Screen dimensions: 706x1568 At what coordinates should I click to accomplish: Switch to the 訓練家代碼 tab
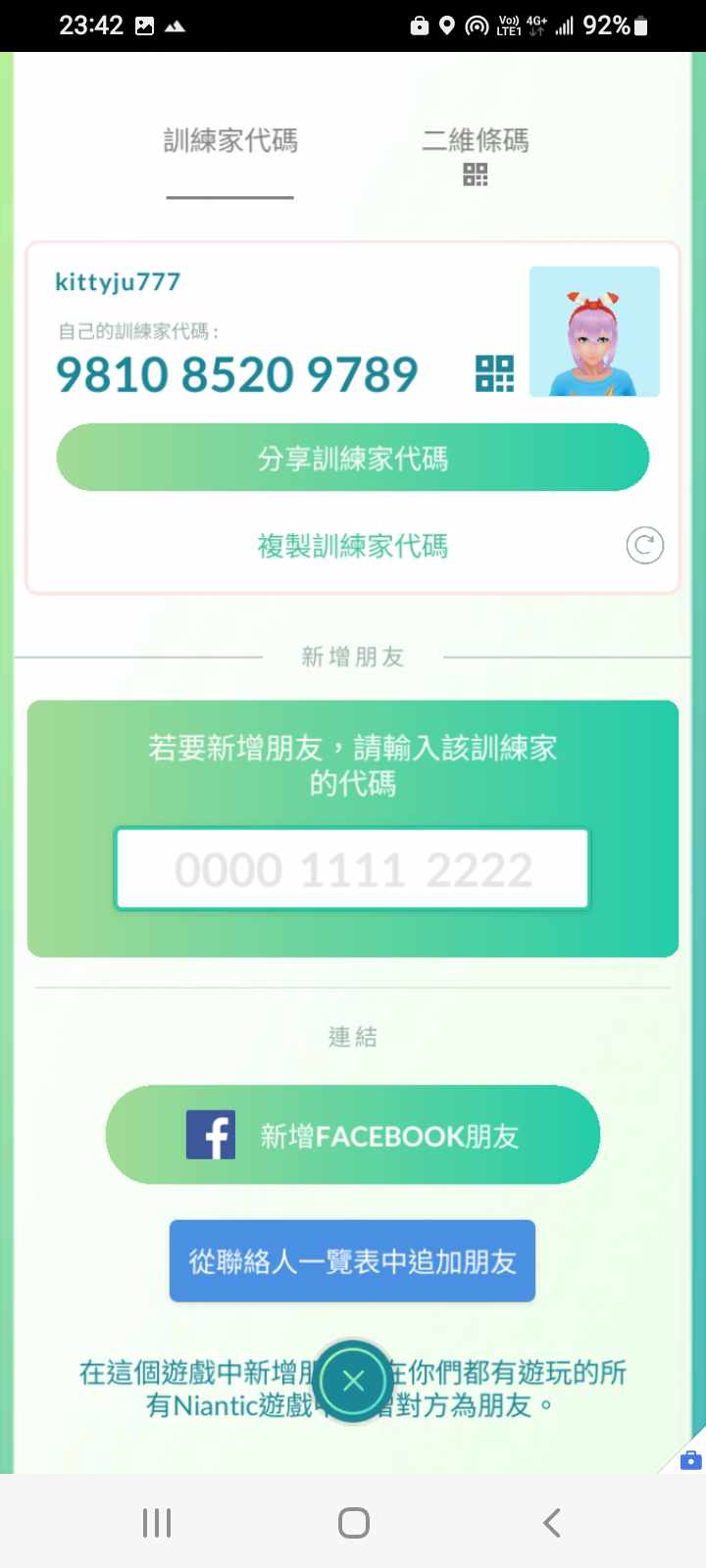(230, 142)
